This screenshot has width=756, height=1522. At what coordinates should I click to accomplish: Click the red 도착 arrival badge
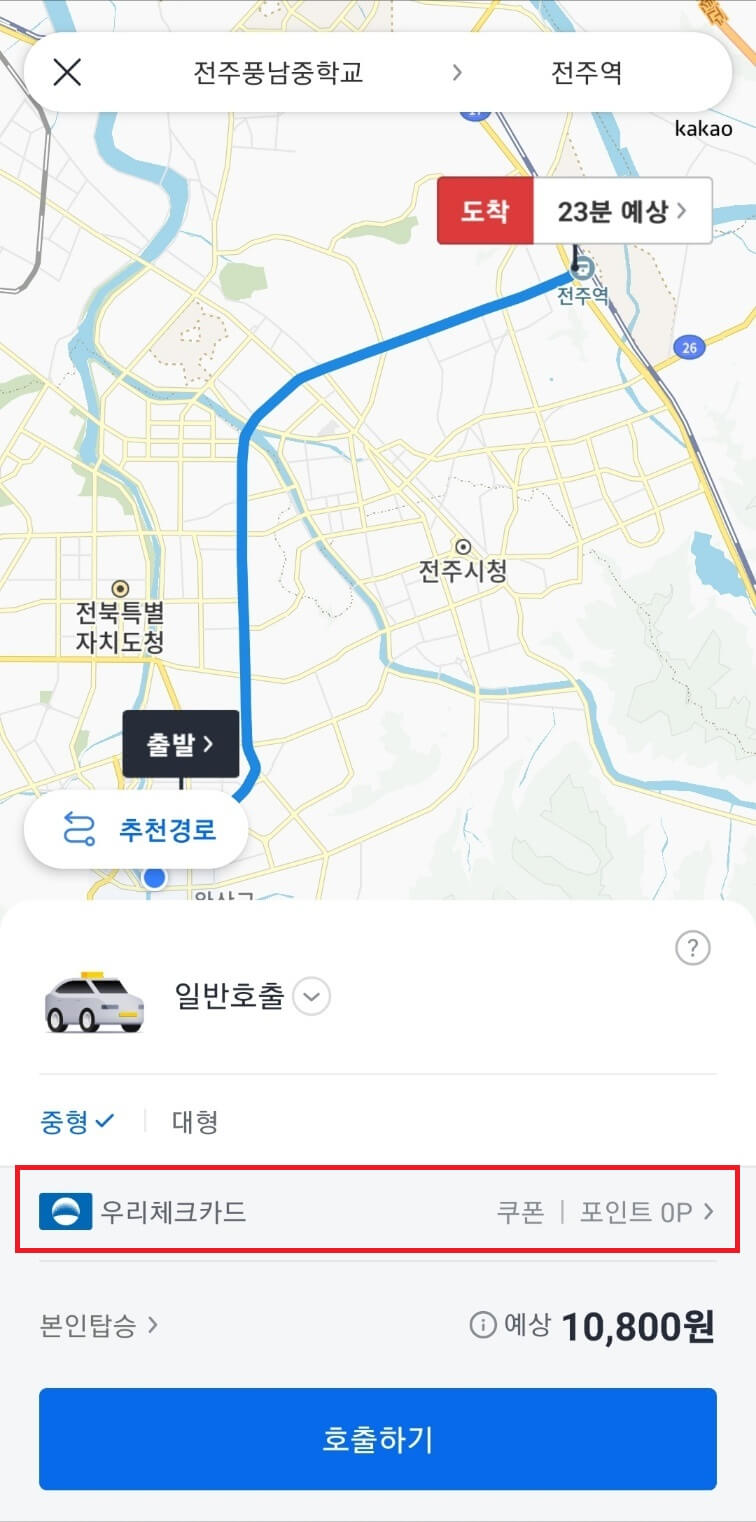click(x=486, y=210)
